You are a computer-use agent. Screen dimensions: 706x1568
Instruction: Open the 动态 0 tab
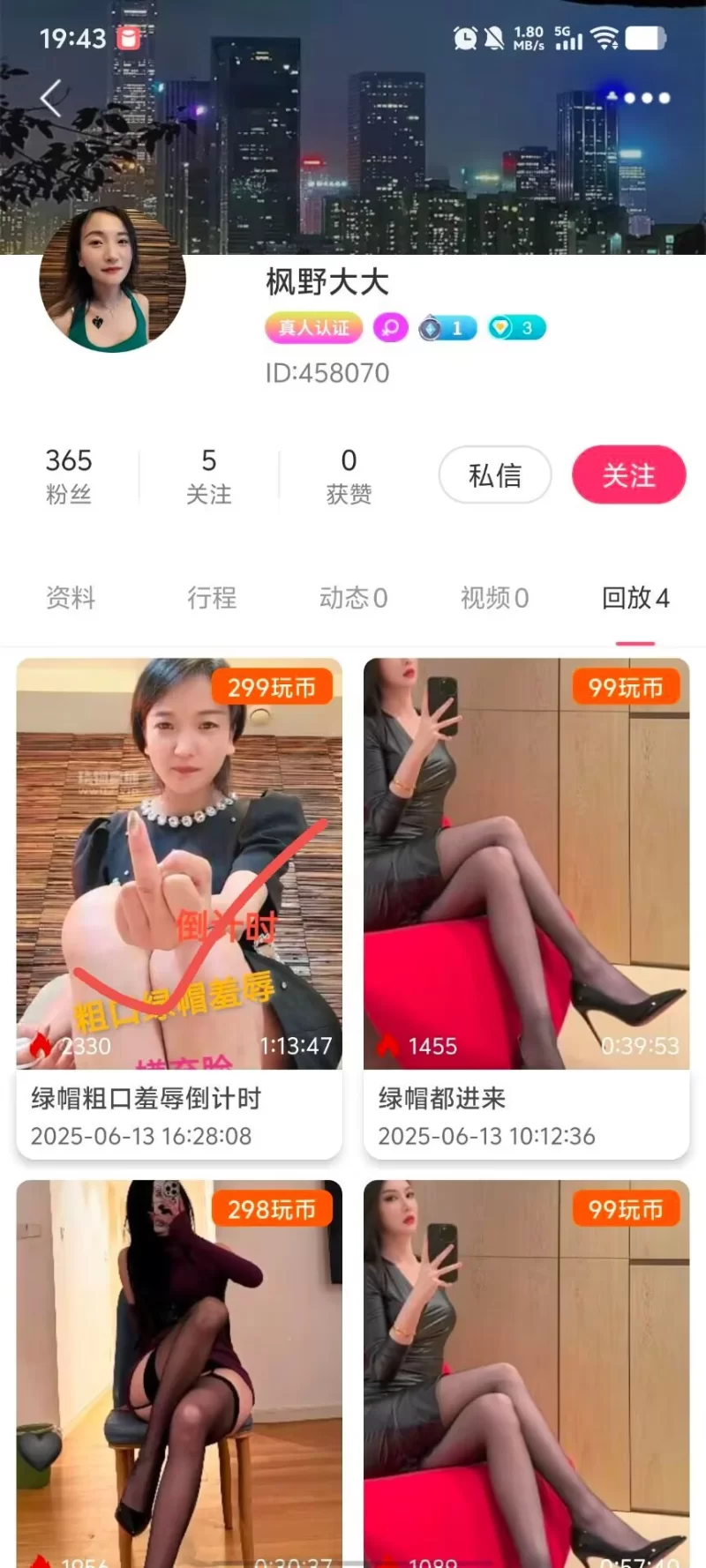(353, 598)
